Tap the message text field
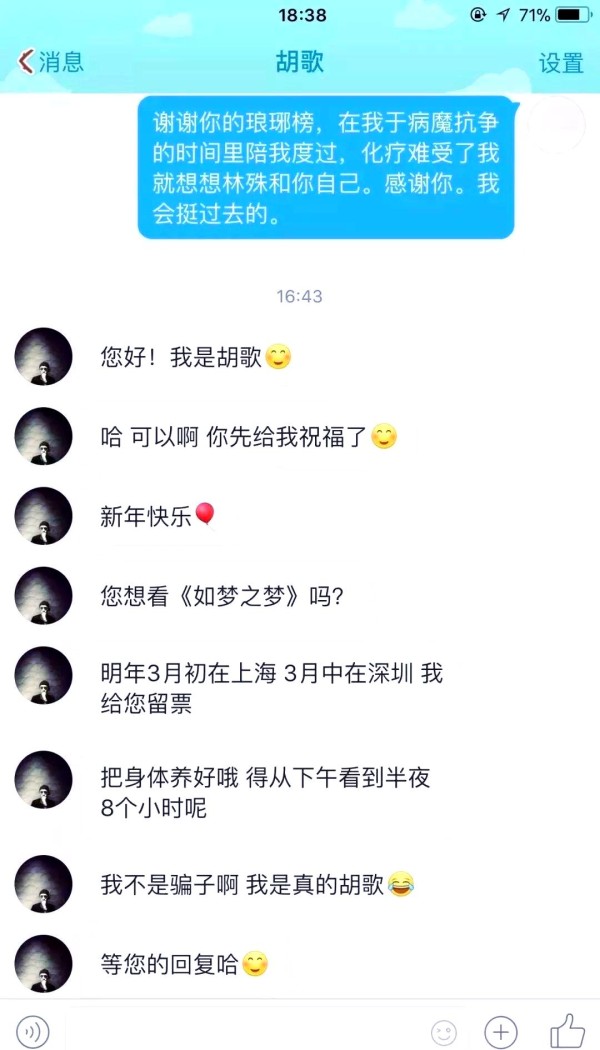Image resolution: width=600 pixels, height=1050 pixels. [x=240, y=1030]
